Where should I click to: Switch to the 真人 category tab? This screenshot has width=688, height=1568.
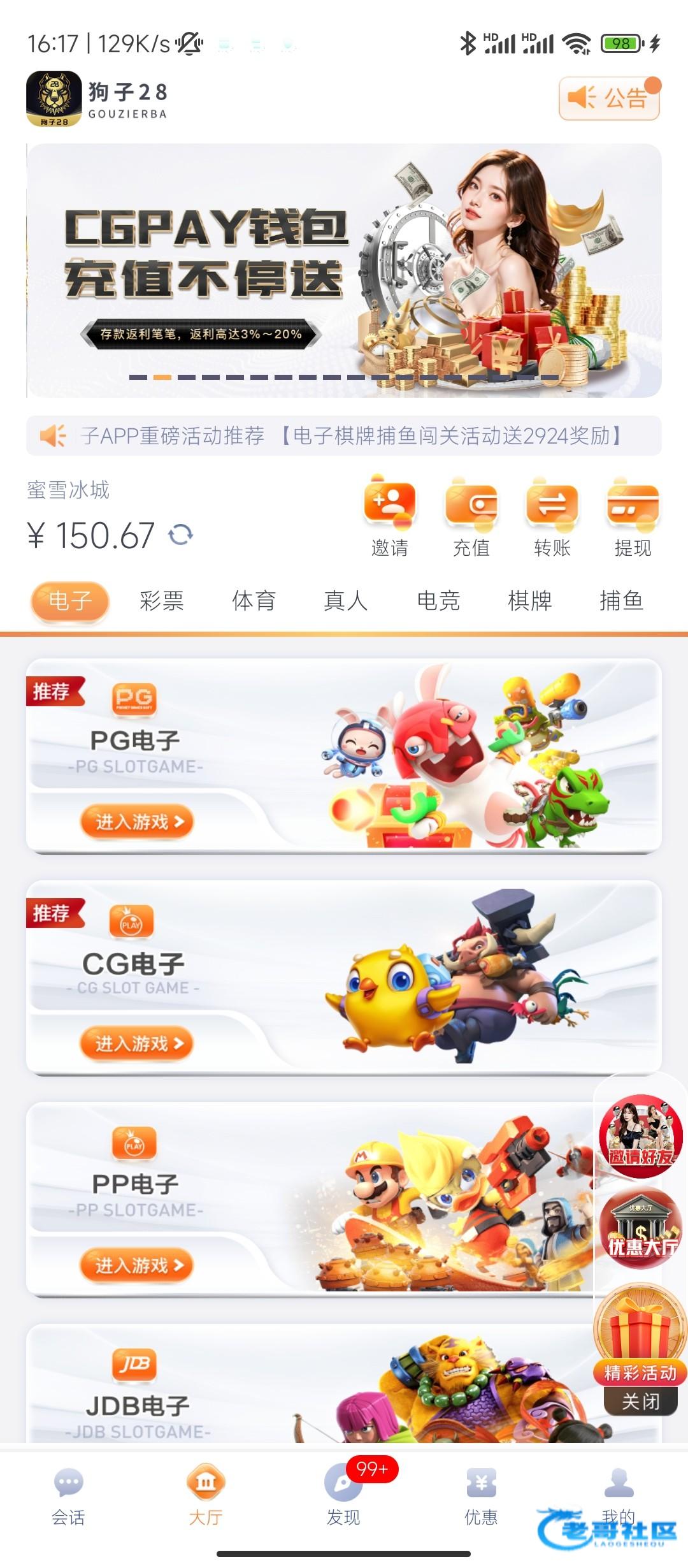[345, 600]
